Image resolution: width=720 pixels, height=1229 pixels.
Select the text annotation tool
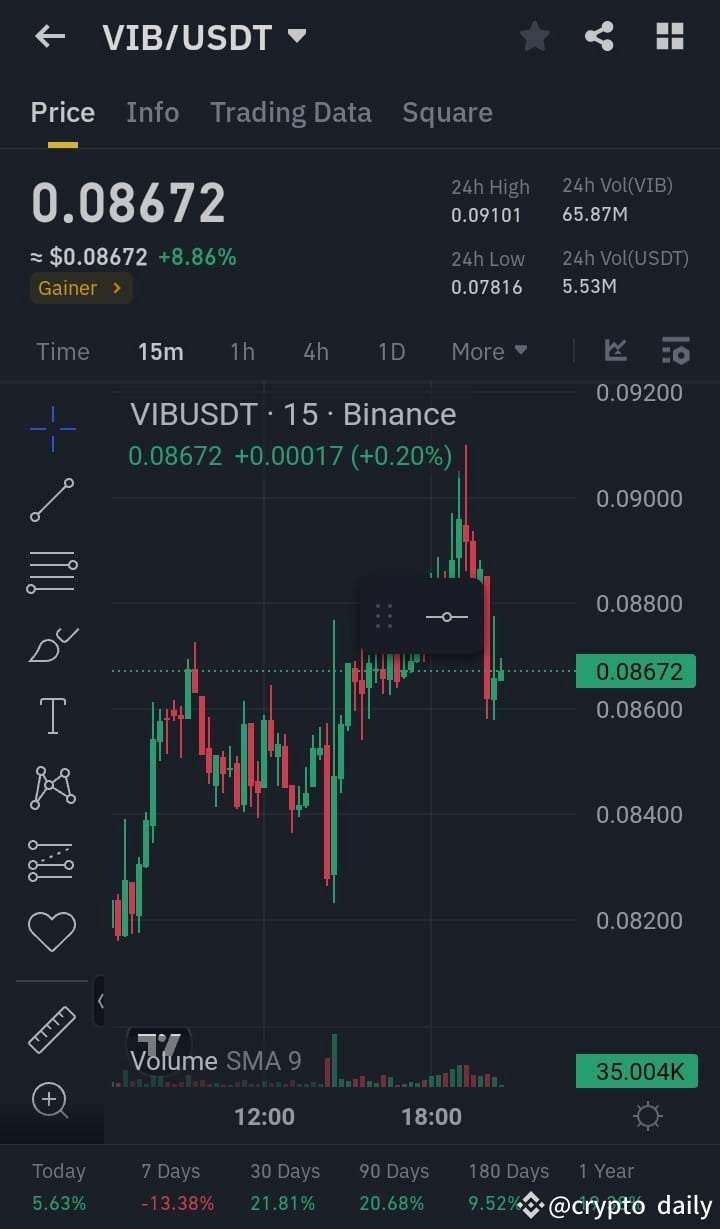point(51,716)
